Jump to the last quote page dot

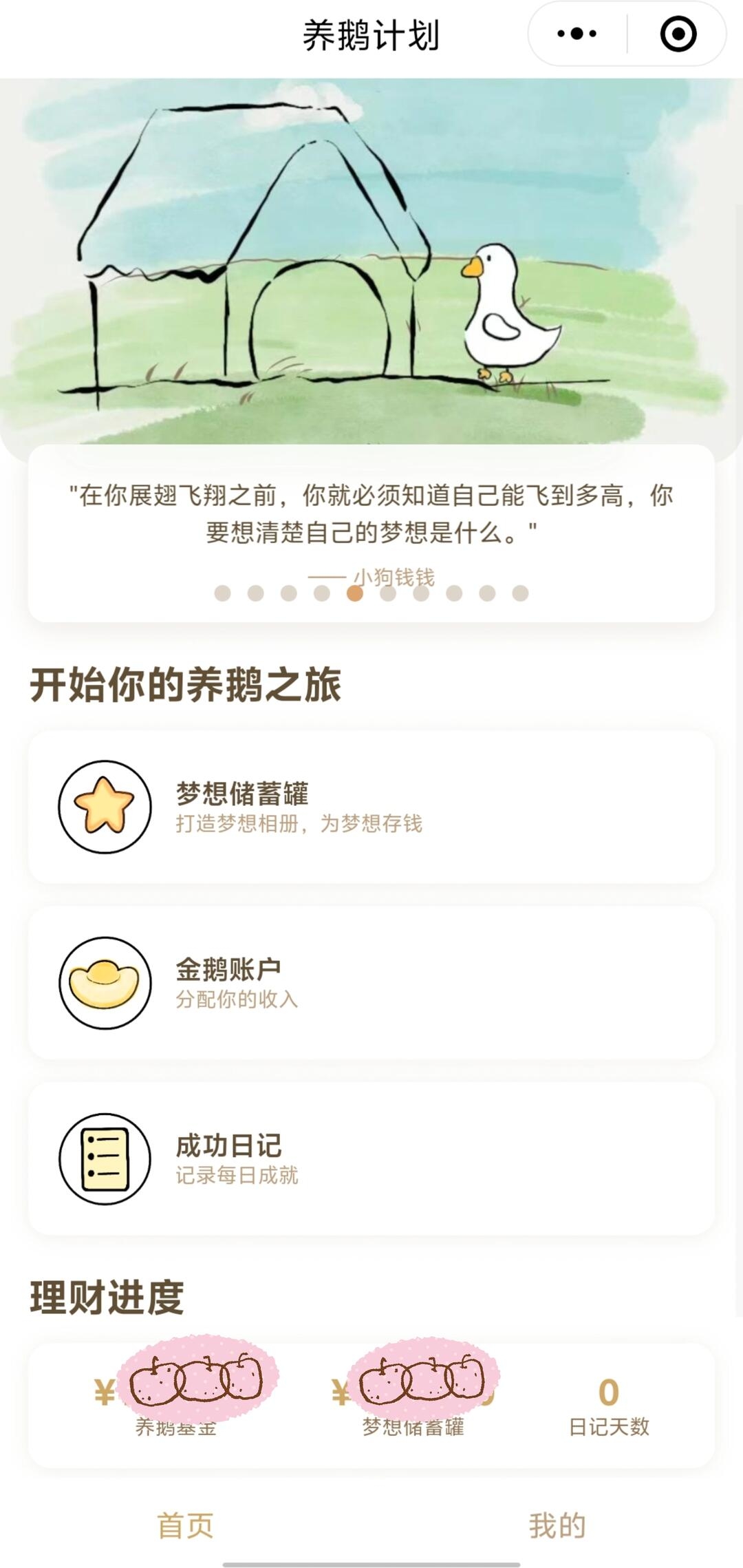[x=520, y=593]
